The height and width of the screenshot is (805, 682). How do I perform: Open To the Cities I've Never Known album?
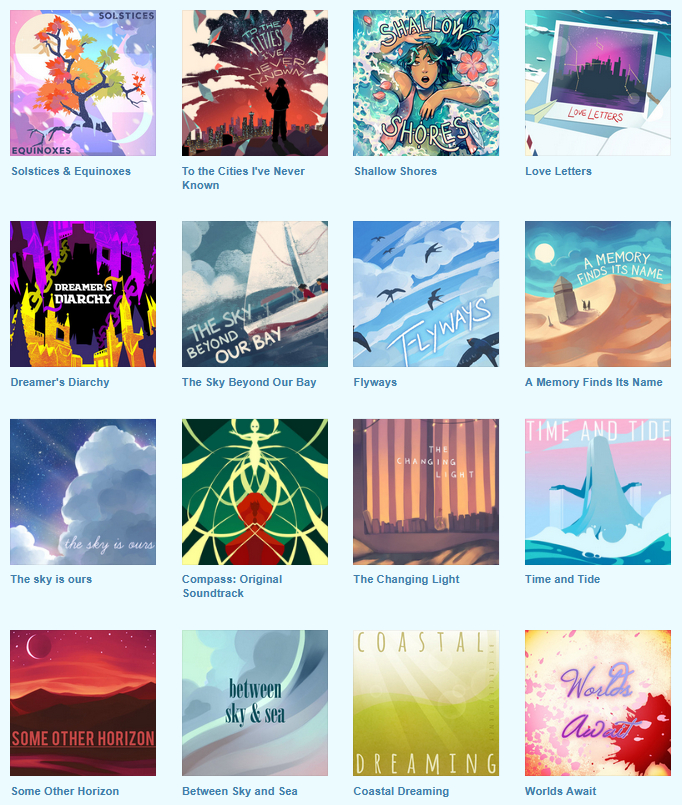tap(254, 83)
